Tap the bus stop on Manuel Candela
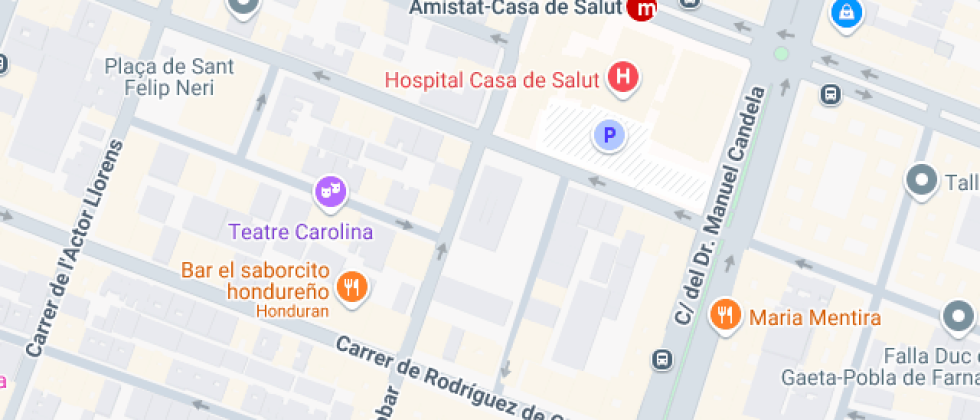Image resolution: width=980 pixels, height=420 pixels. click(x=661, y=358)
